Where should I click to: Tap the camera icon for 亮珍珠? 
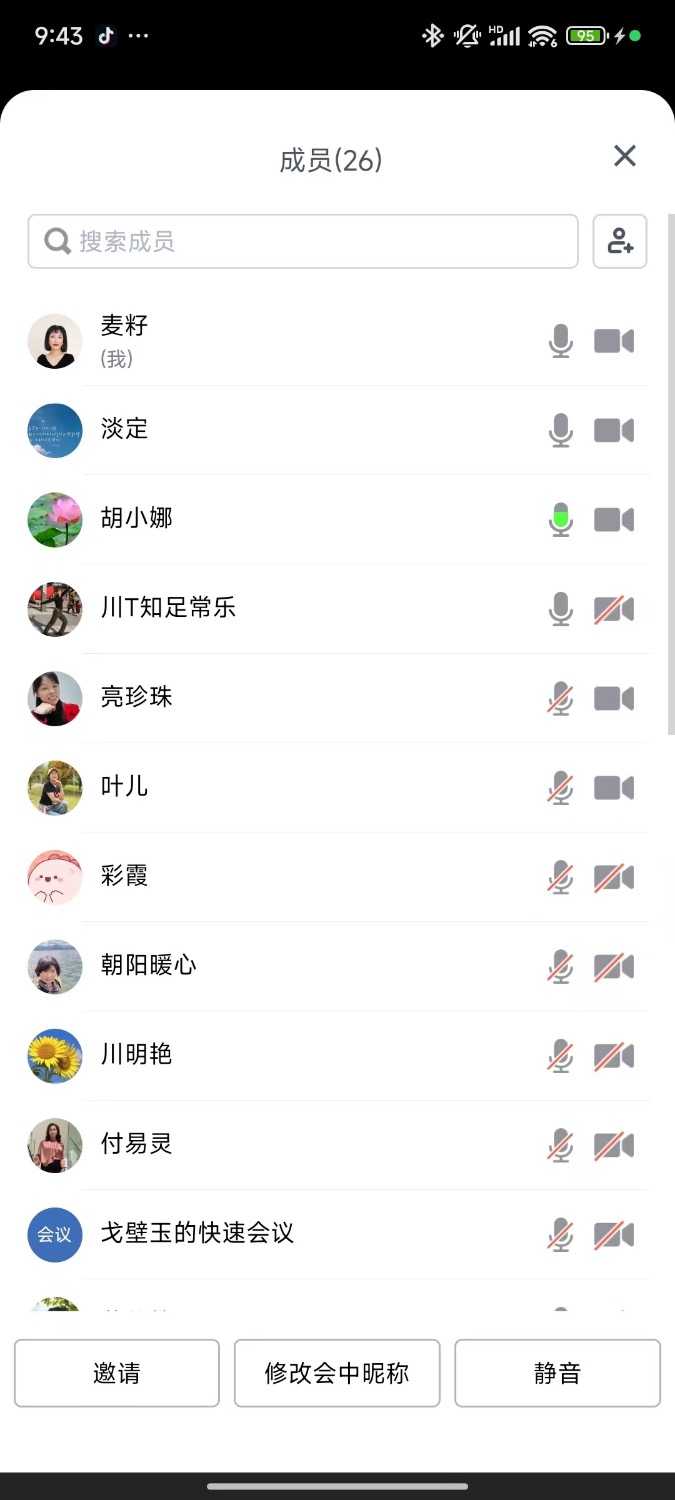[x=614, y=698]
